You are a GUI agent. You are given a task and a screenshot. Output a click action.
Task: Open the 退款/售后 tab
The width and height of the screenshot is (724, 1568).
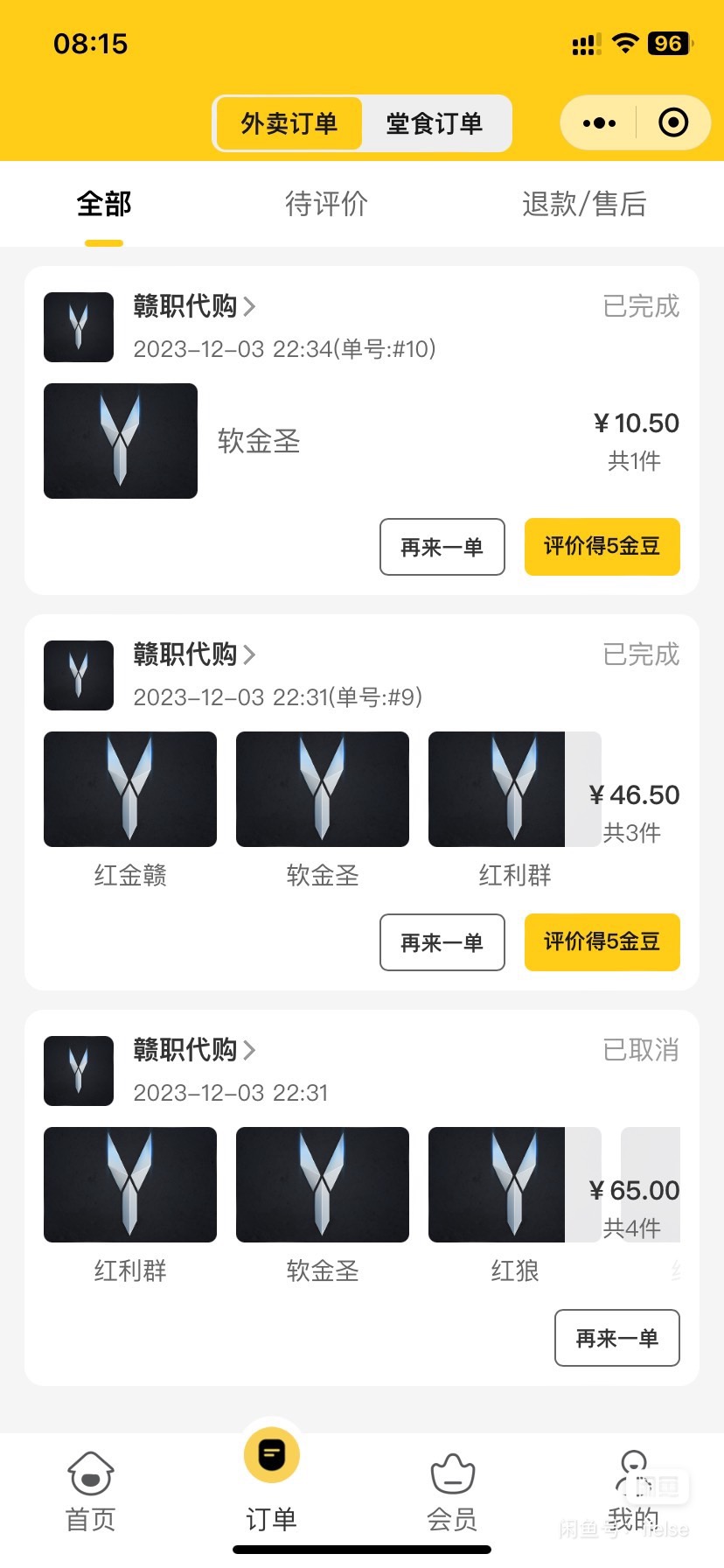(x=582, y=204)
